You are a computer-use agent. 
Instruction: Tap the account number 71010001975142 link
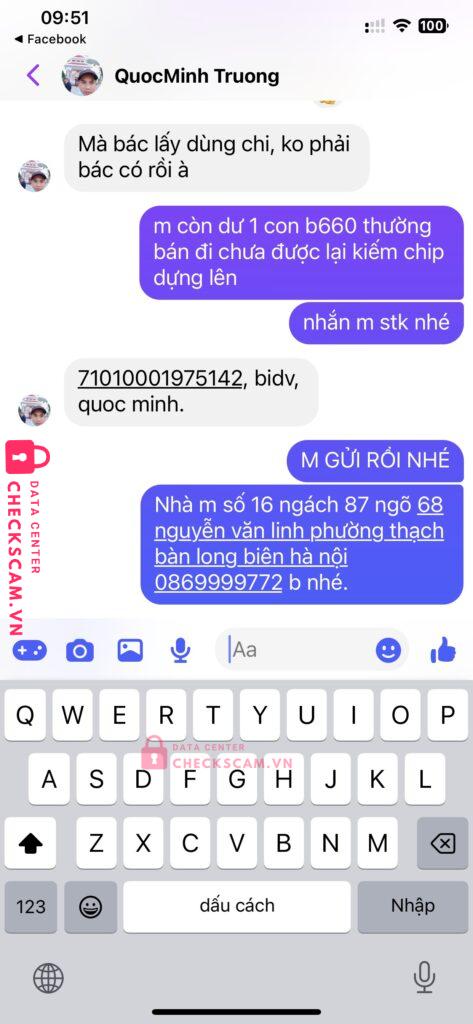(x=159, y=378)
